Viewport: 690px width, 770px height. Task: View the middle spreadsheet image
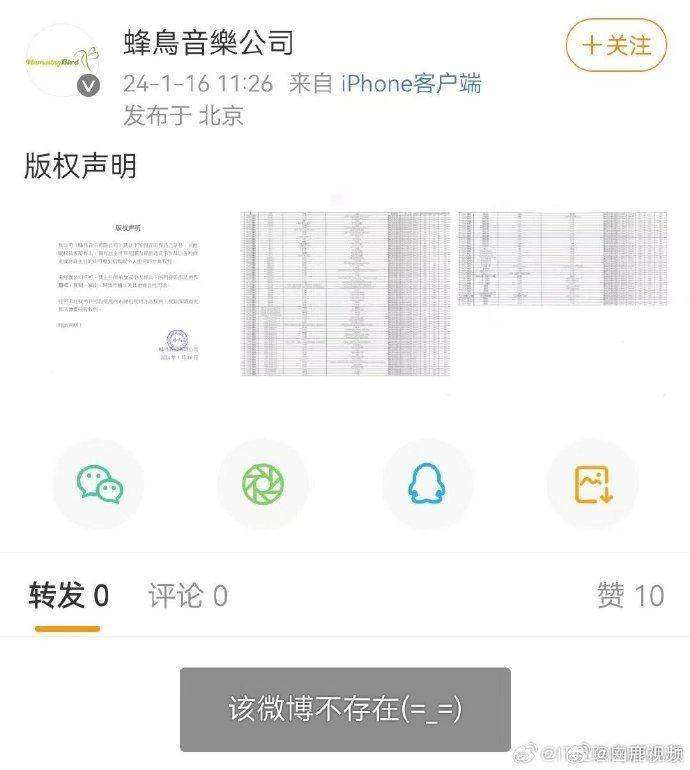click(x=346, y=294)
